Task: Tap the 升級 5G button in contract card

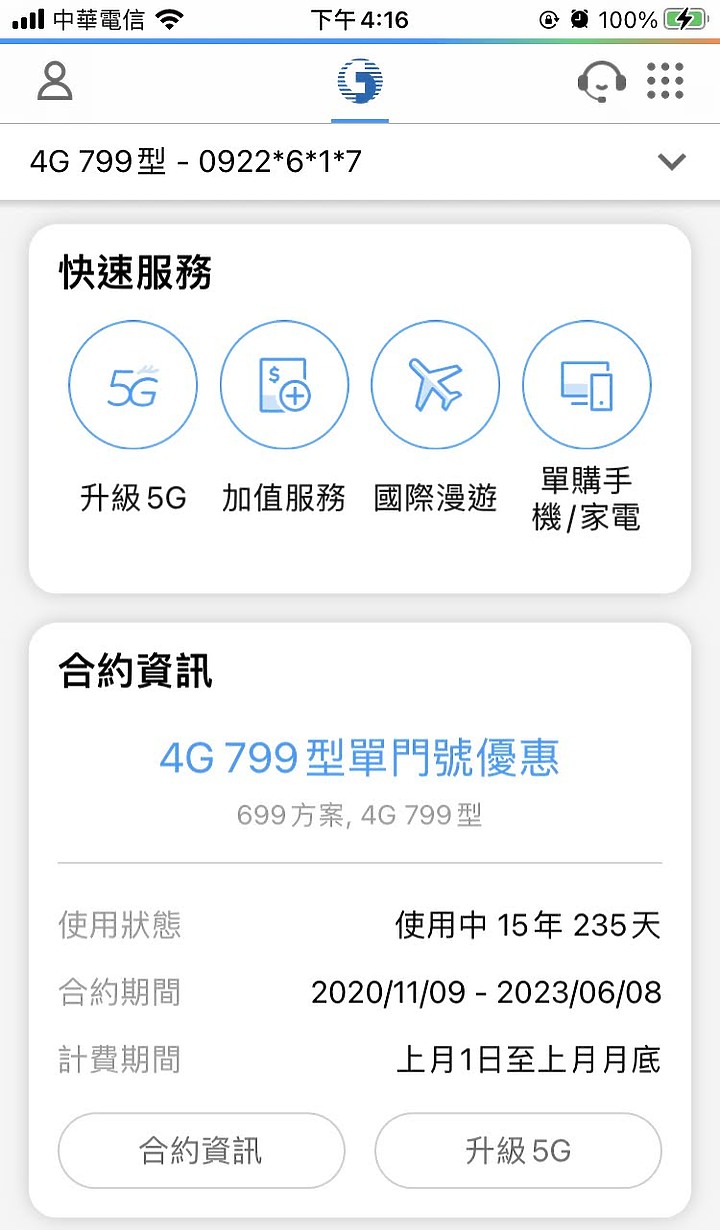Action: click(518, 1150)
